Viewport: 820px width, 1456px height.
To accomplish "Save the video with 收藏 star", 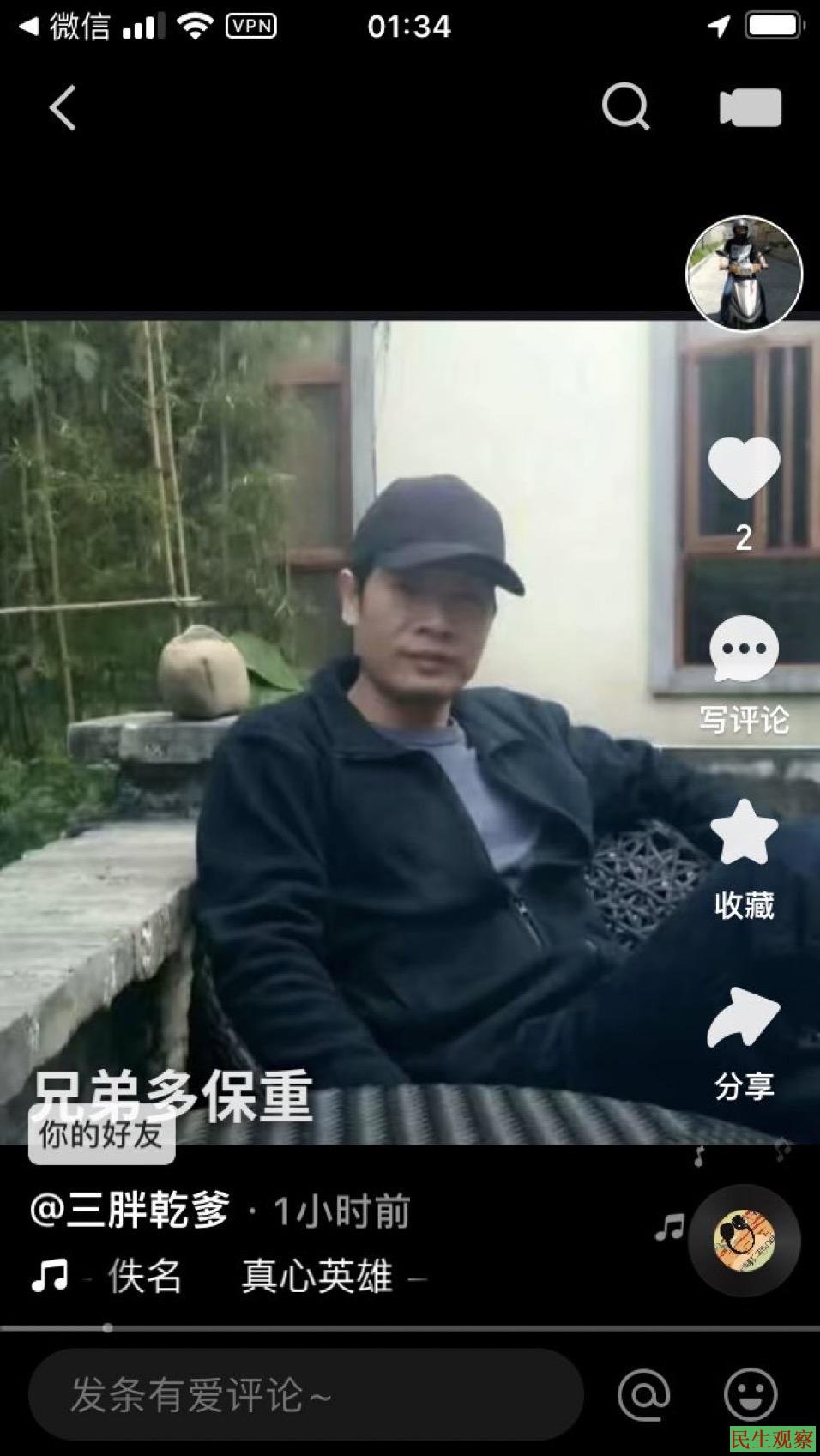I will [743, 834].
